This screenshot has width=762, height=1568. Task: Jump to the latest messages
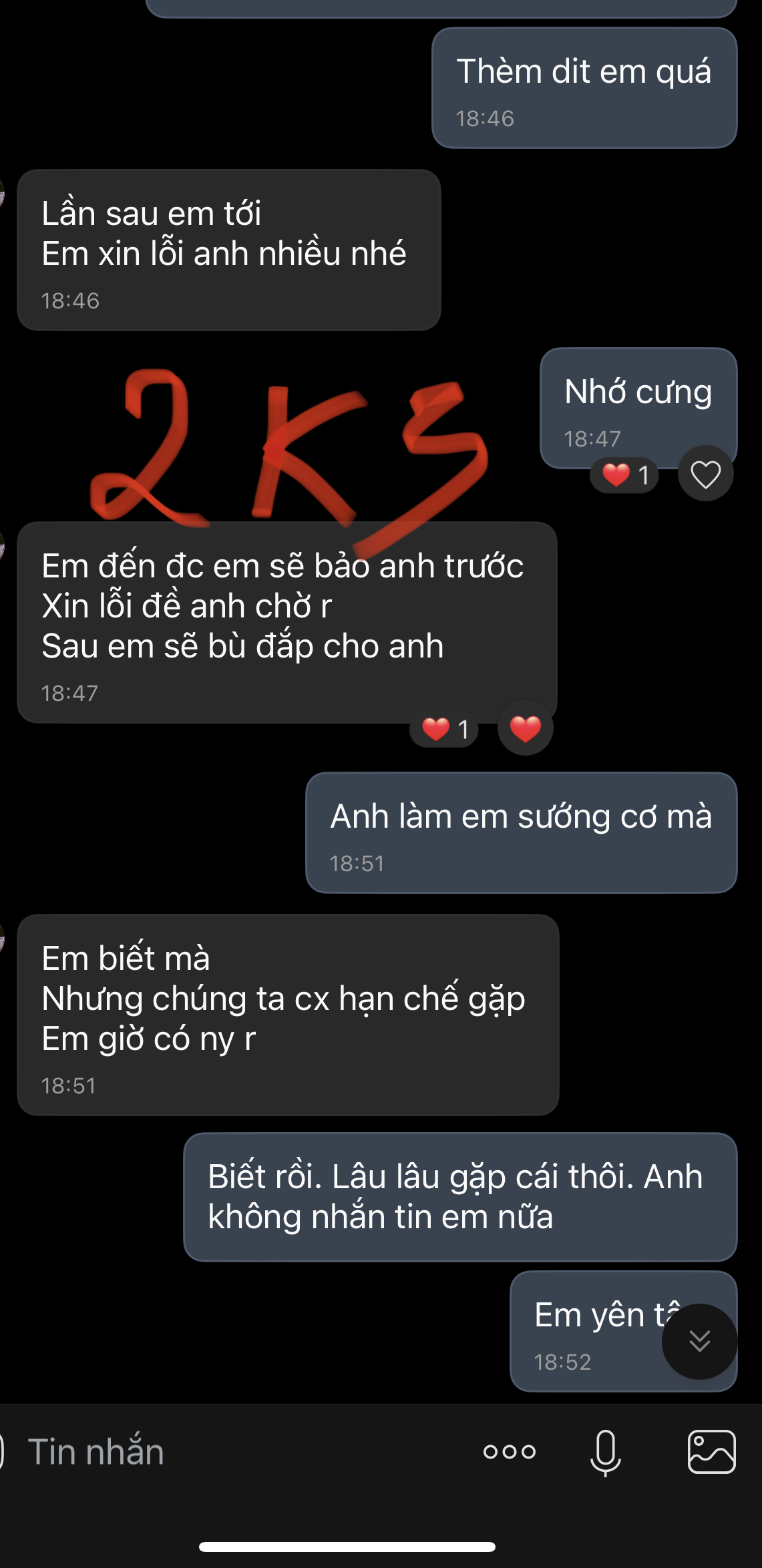coord(699,1341)
